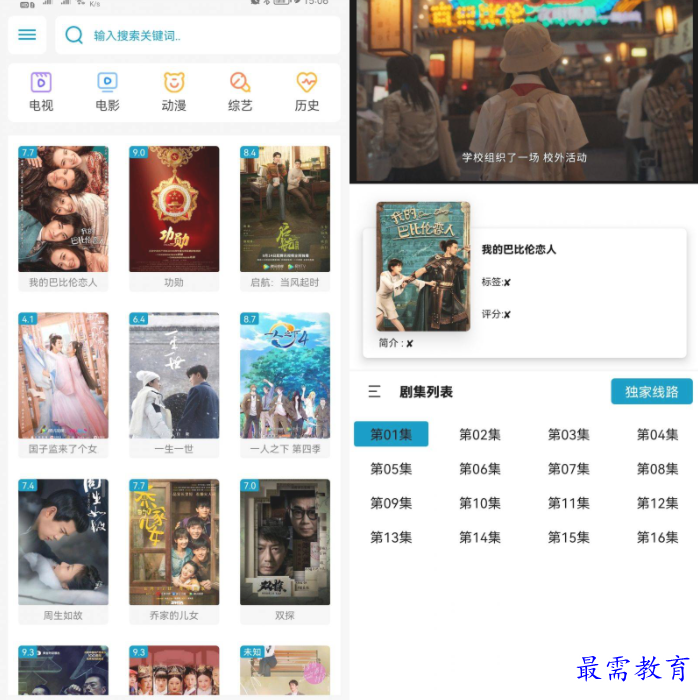Open 启航:当风起时 show card
The image size is (698, 700).
pos(285,210)
